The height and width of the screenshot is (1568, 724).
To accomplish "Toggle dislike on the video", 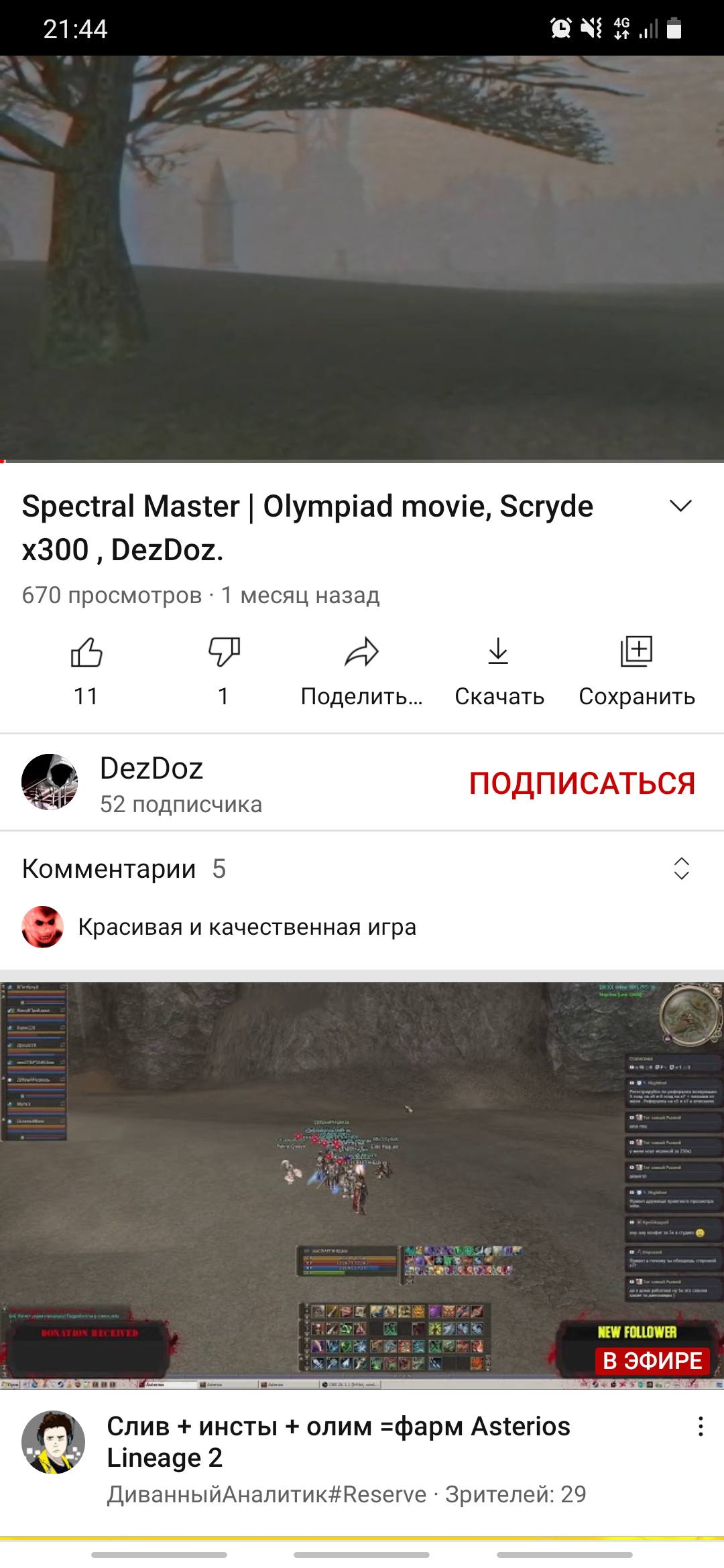I will coord(224,653).
